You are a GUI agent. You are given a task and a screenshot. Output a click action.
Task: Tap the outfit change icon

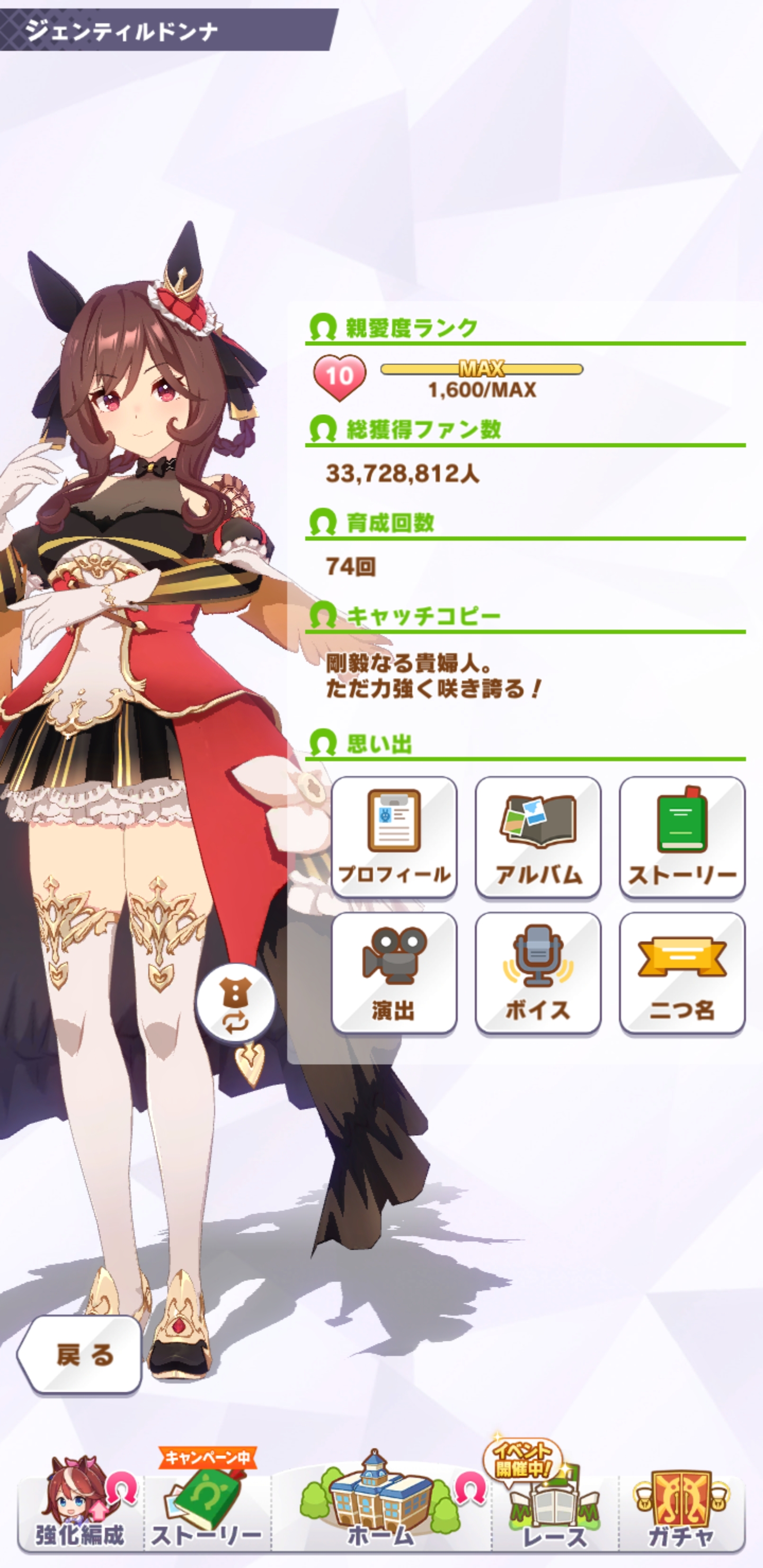tap(235, 1002)
